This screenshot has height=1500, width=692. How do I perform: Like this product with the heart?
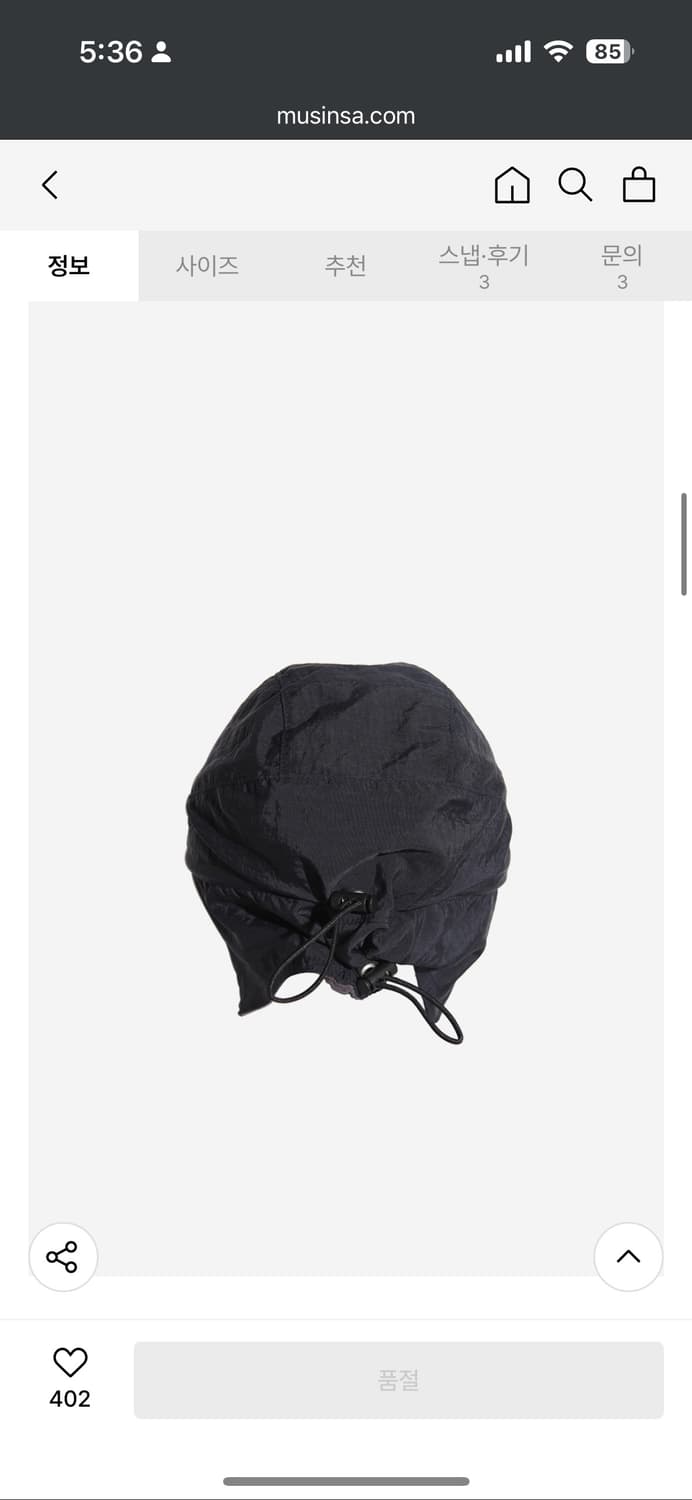pos(70,1362)
